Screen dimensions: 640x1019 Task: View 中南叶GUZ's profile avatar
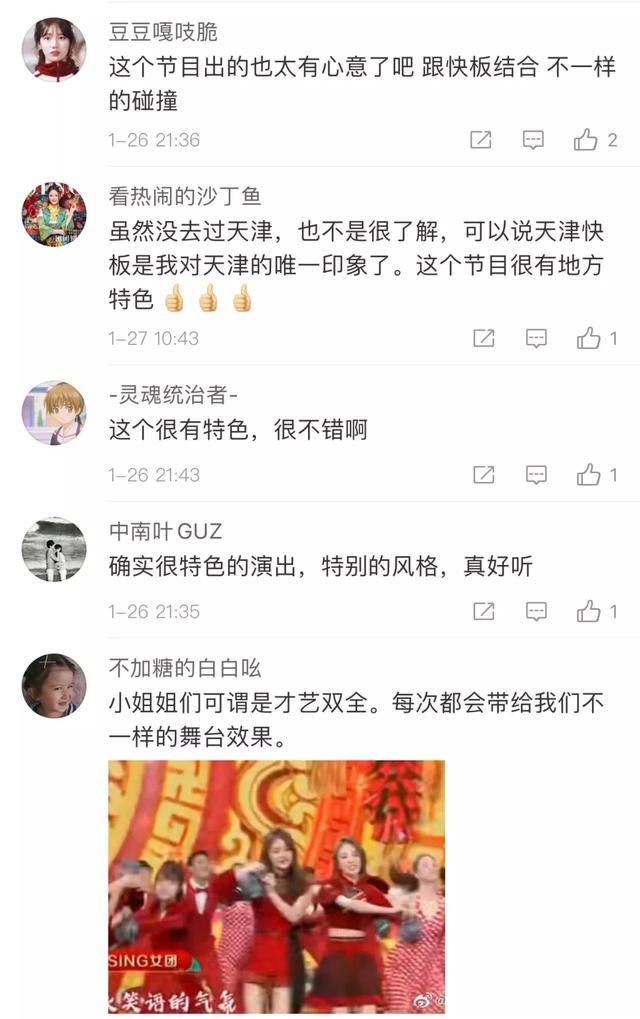click(x=54, y=549)
